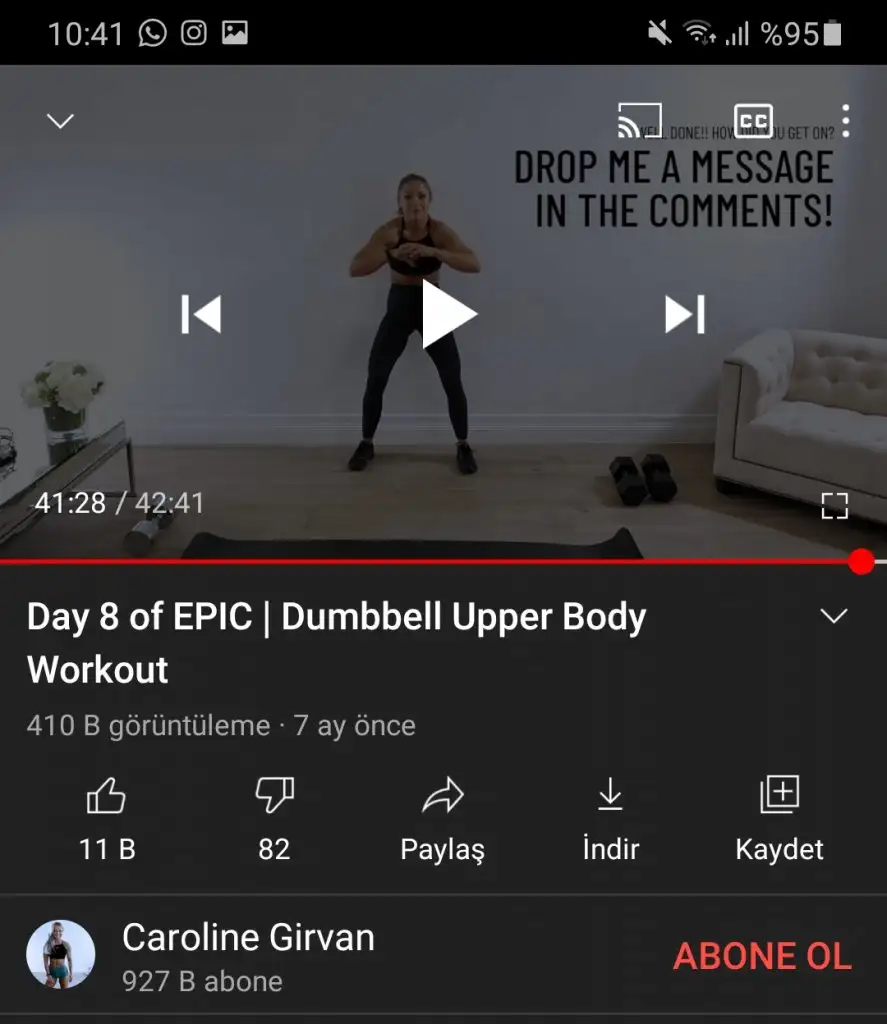Toggle closed captions on the video

(753, 120)
